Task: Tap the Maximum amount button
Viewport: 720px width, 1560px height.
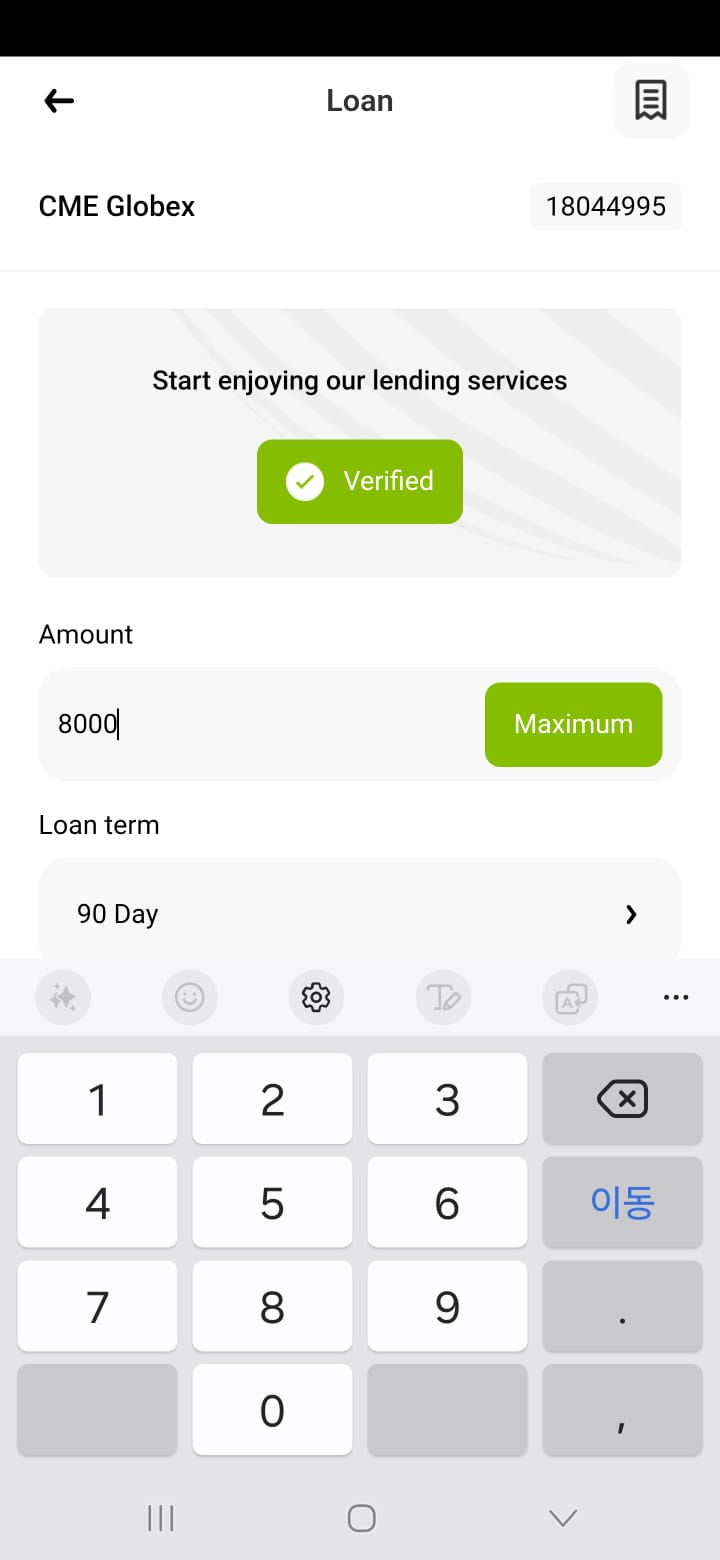Action: coord(573,724)
